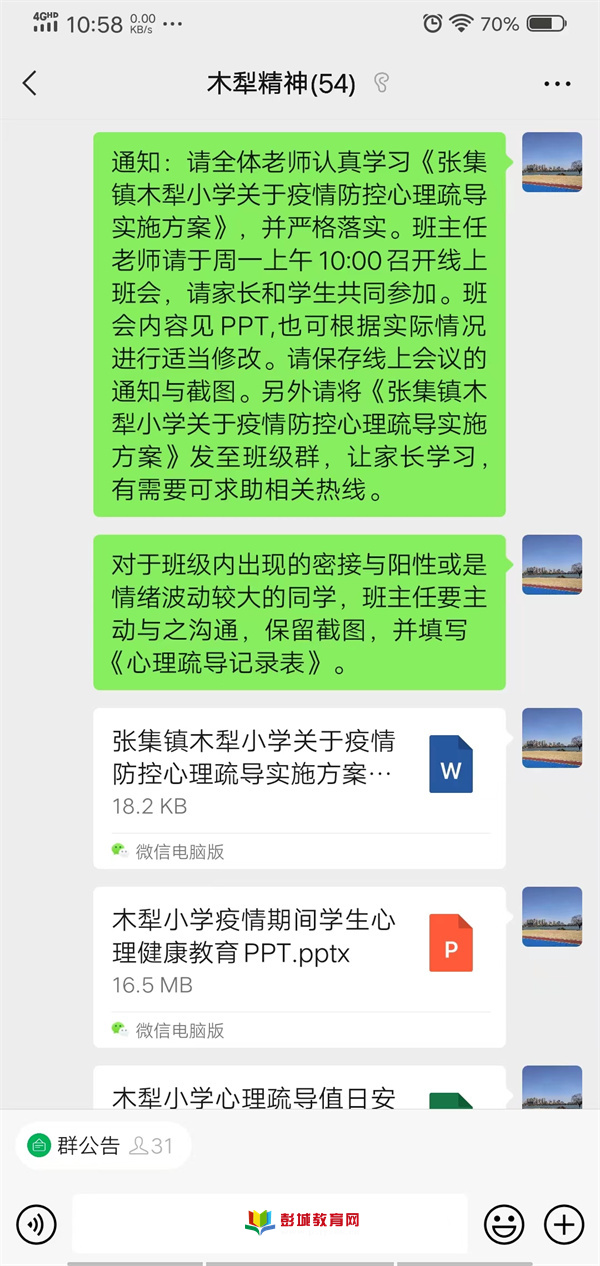Tap the message text input field

click(270, 1223)
